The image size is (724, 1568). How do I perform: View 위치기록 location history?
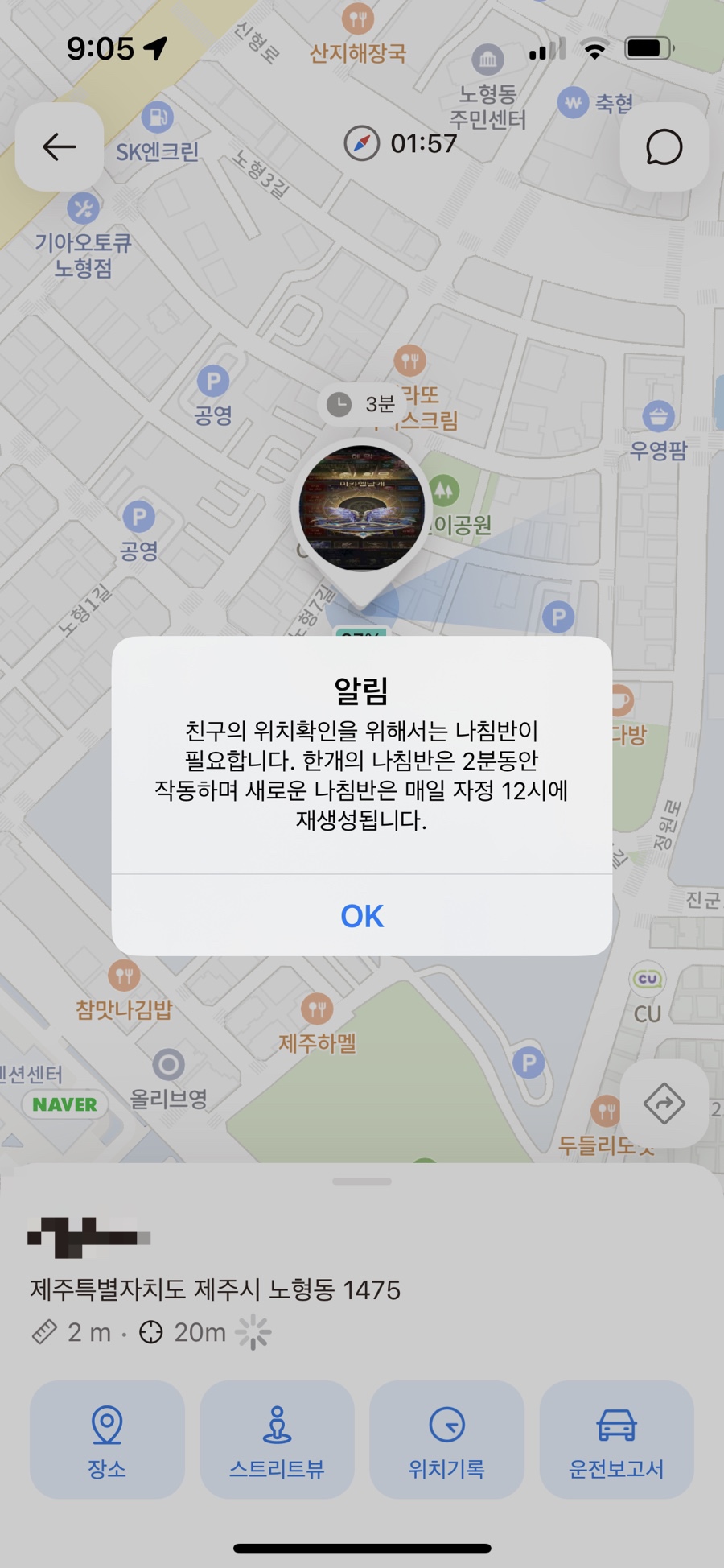coord(446,1440)
